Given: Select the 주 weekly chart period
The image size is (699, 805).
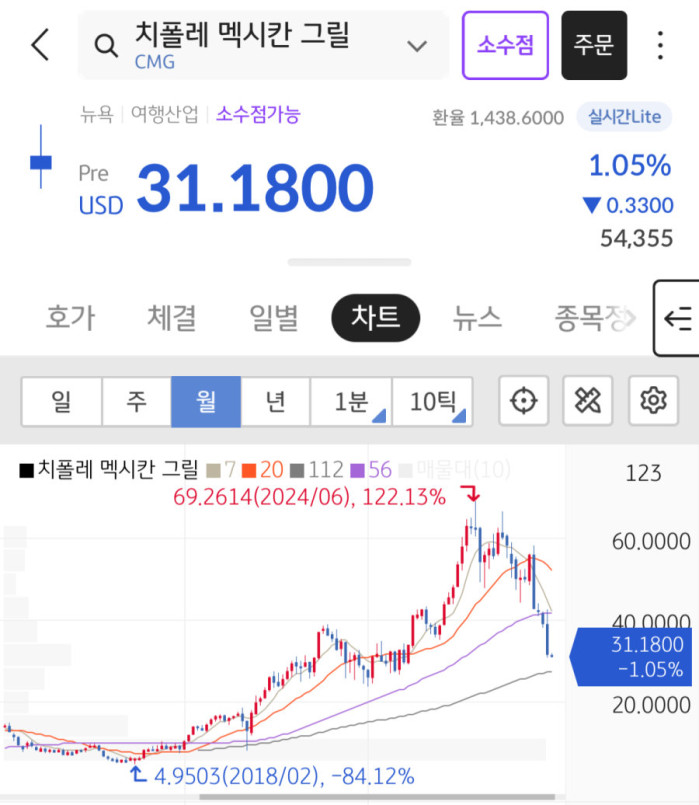Looking at the screenshot, I should click(136, 402).
